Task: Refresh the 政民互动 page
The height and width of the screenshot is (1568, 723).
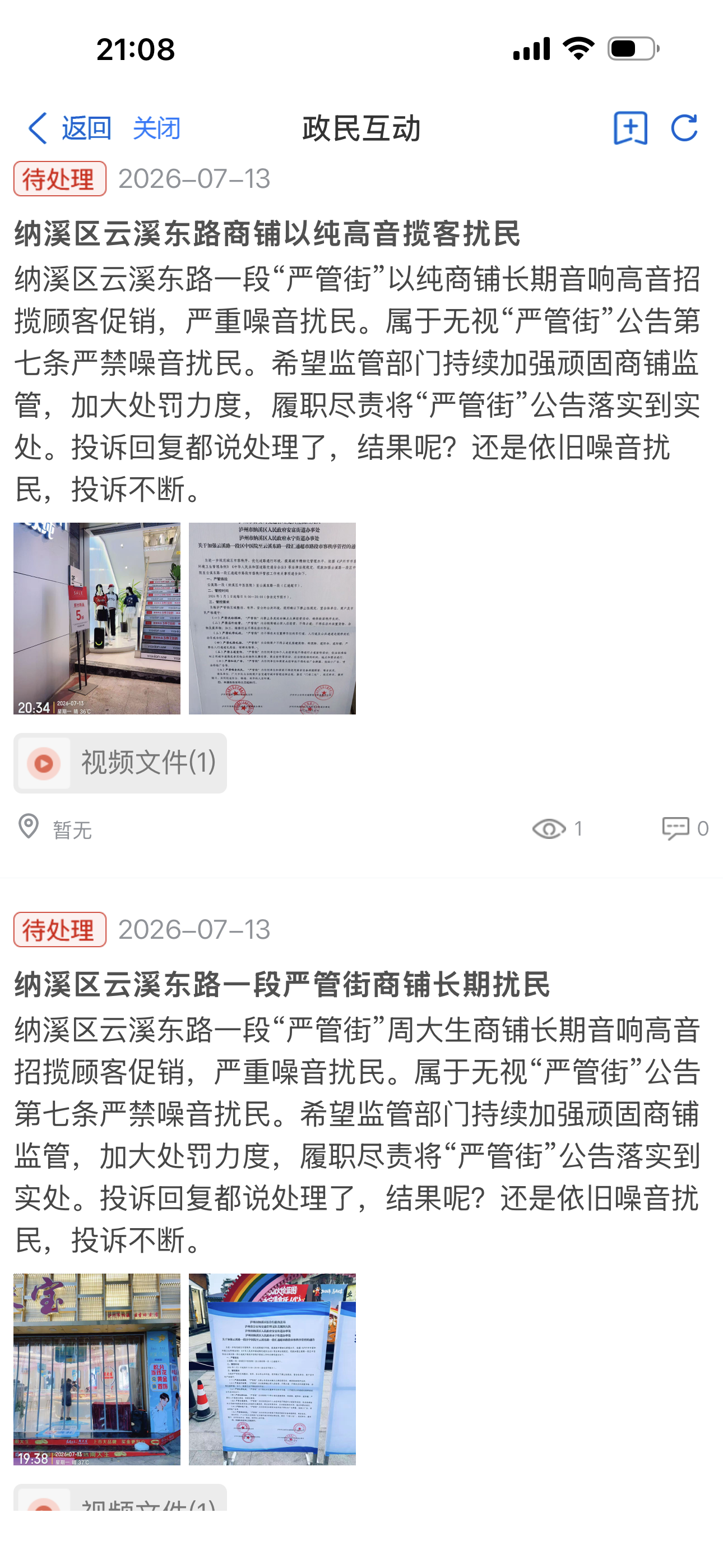Action: pos(684,128)
